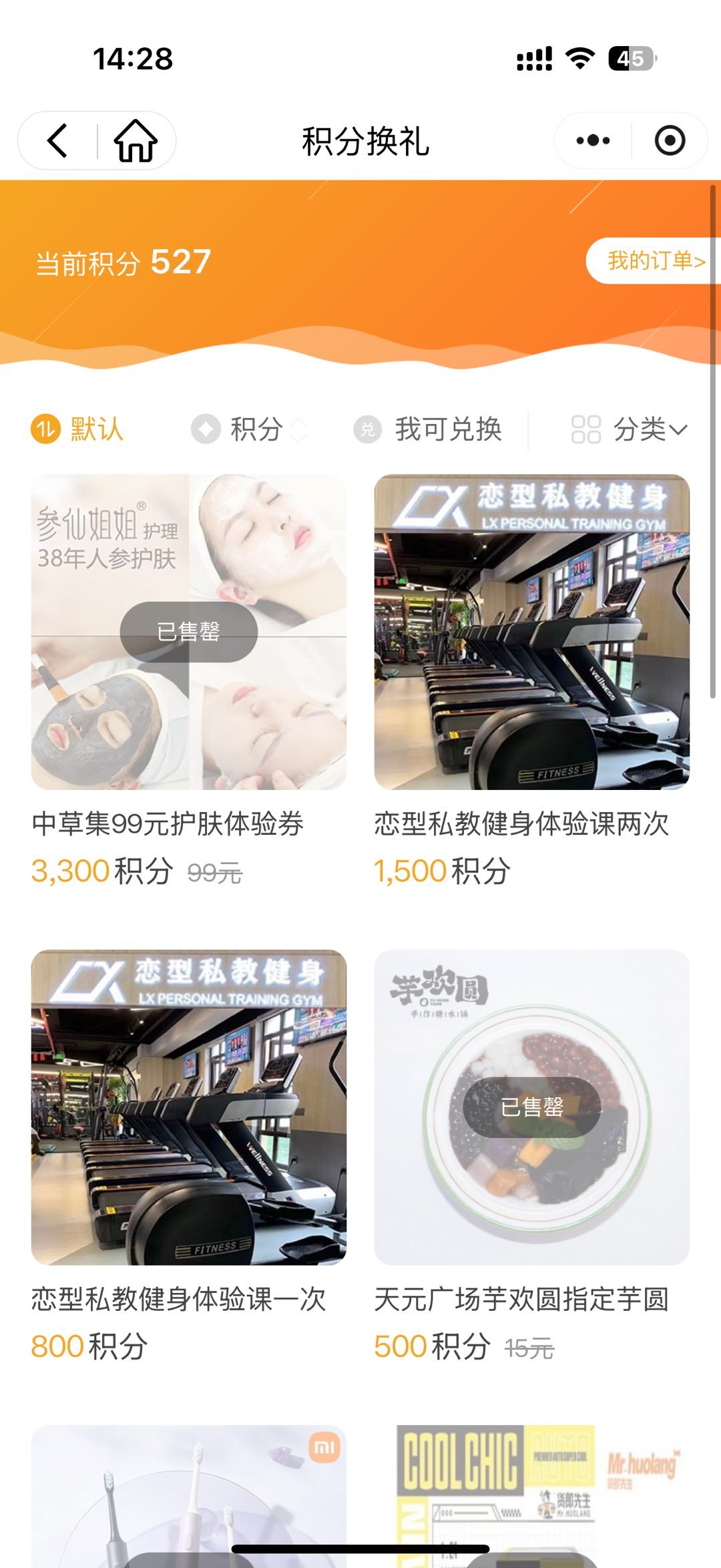The width and height of the screenshot is (721, 1568).
Task: Select the 默认 sort tab
Action: pos(78,429)
